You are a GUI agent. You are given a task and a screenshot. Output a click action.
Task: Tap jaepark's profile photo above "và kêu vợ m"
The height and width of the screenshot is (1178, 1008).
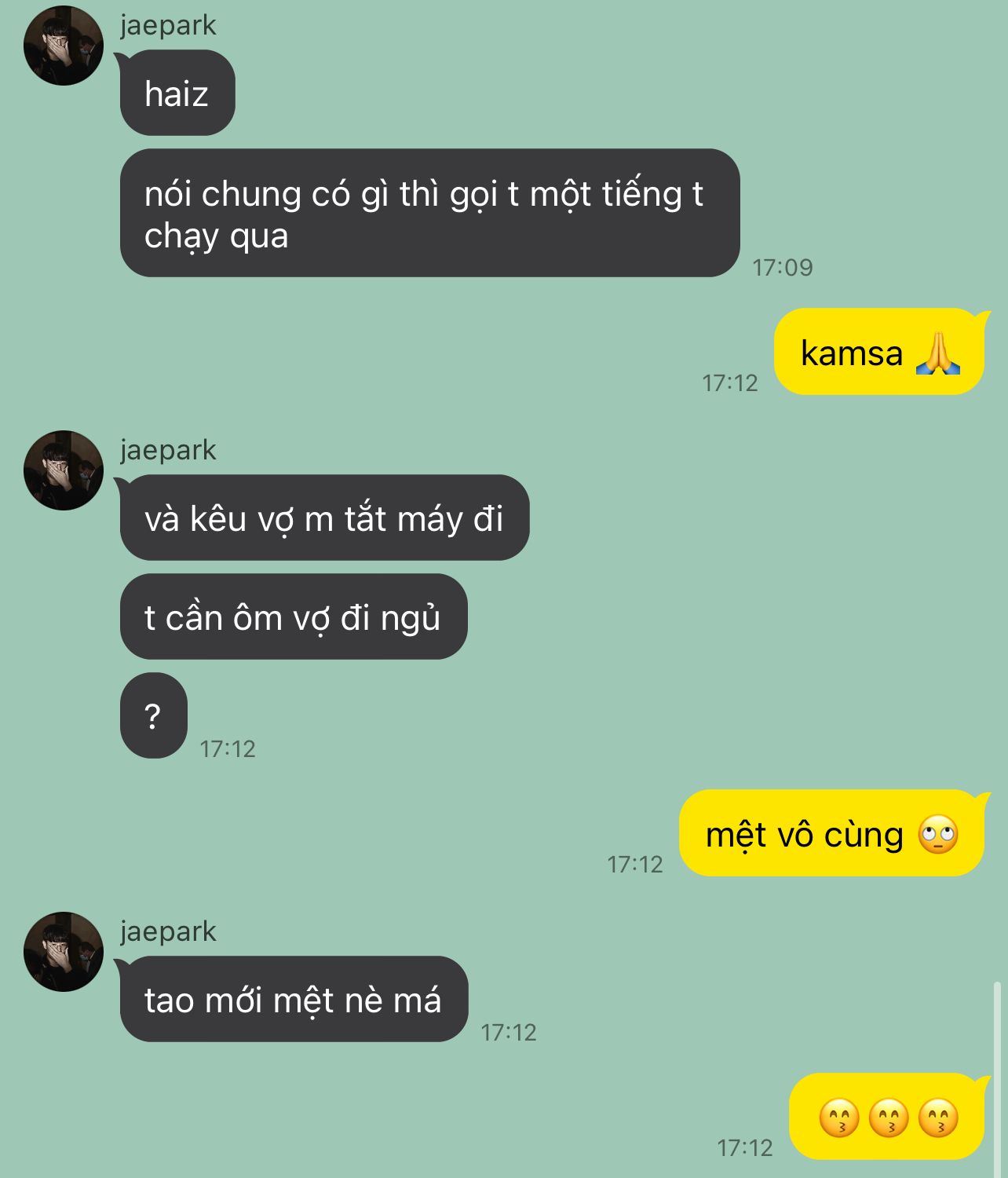click(x=64, y=470)
